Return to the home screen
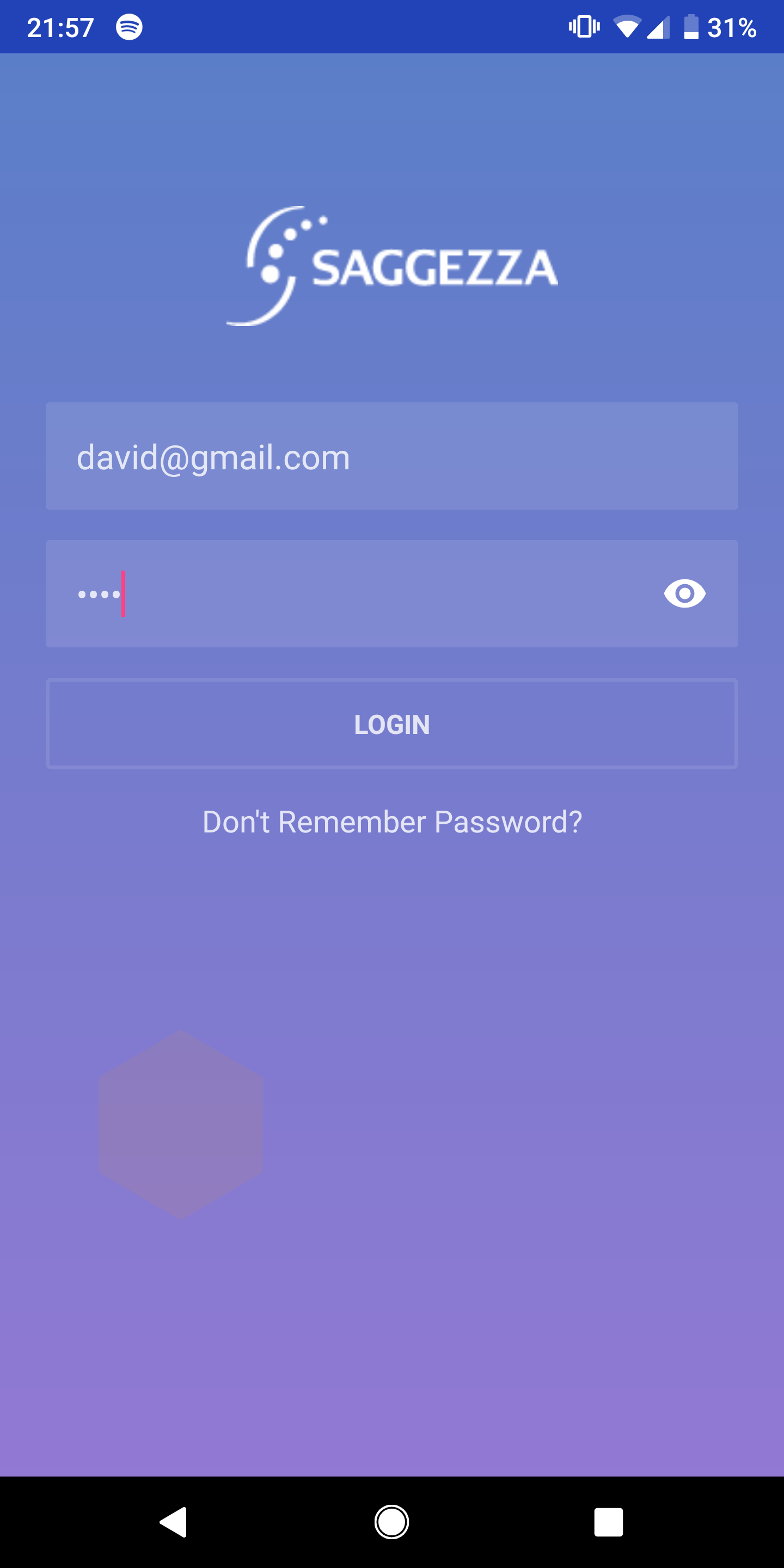This screenshot has height=1568, width=784. tap(391, 1522)
